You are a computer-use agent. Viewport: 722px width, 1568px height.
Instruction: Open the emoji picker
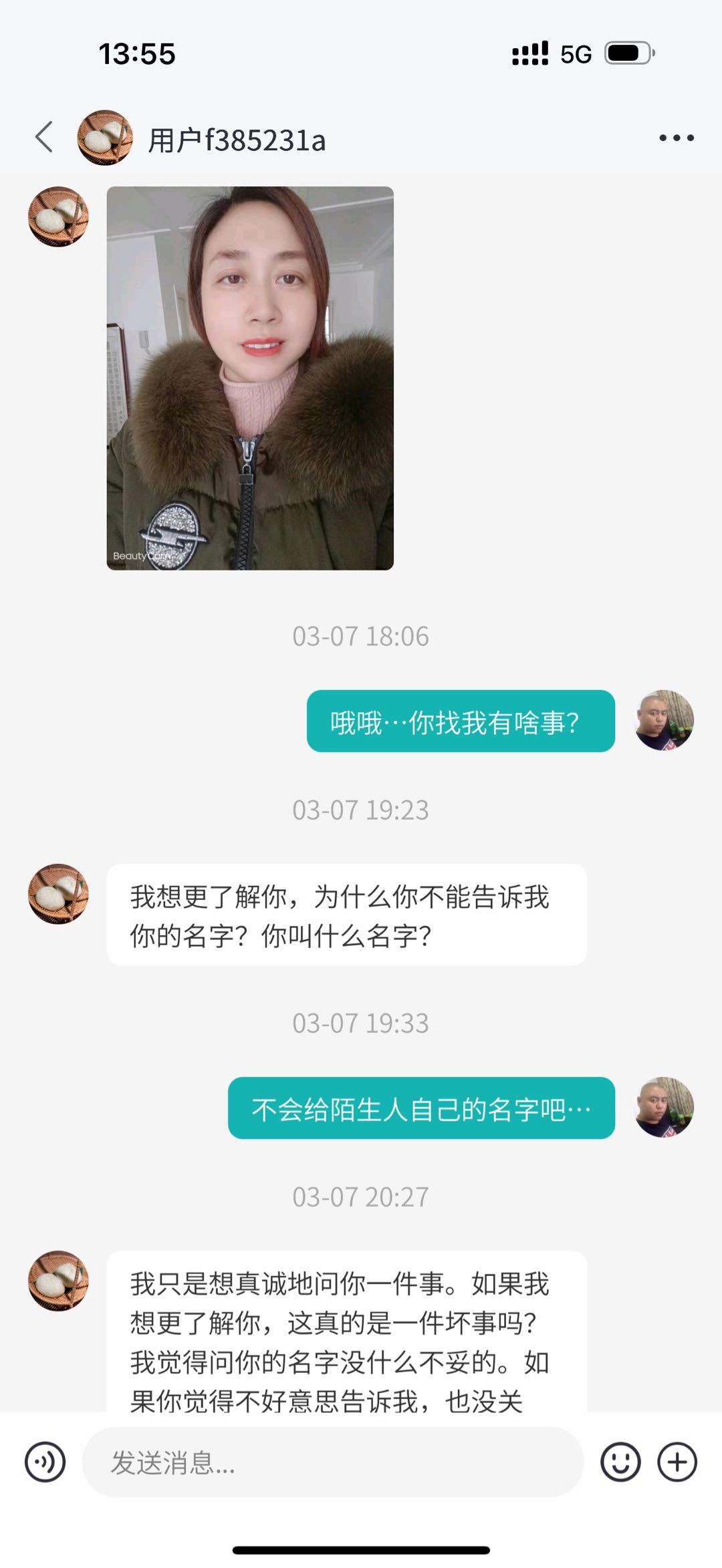620,1462
